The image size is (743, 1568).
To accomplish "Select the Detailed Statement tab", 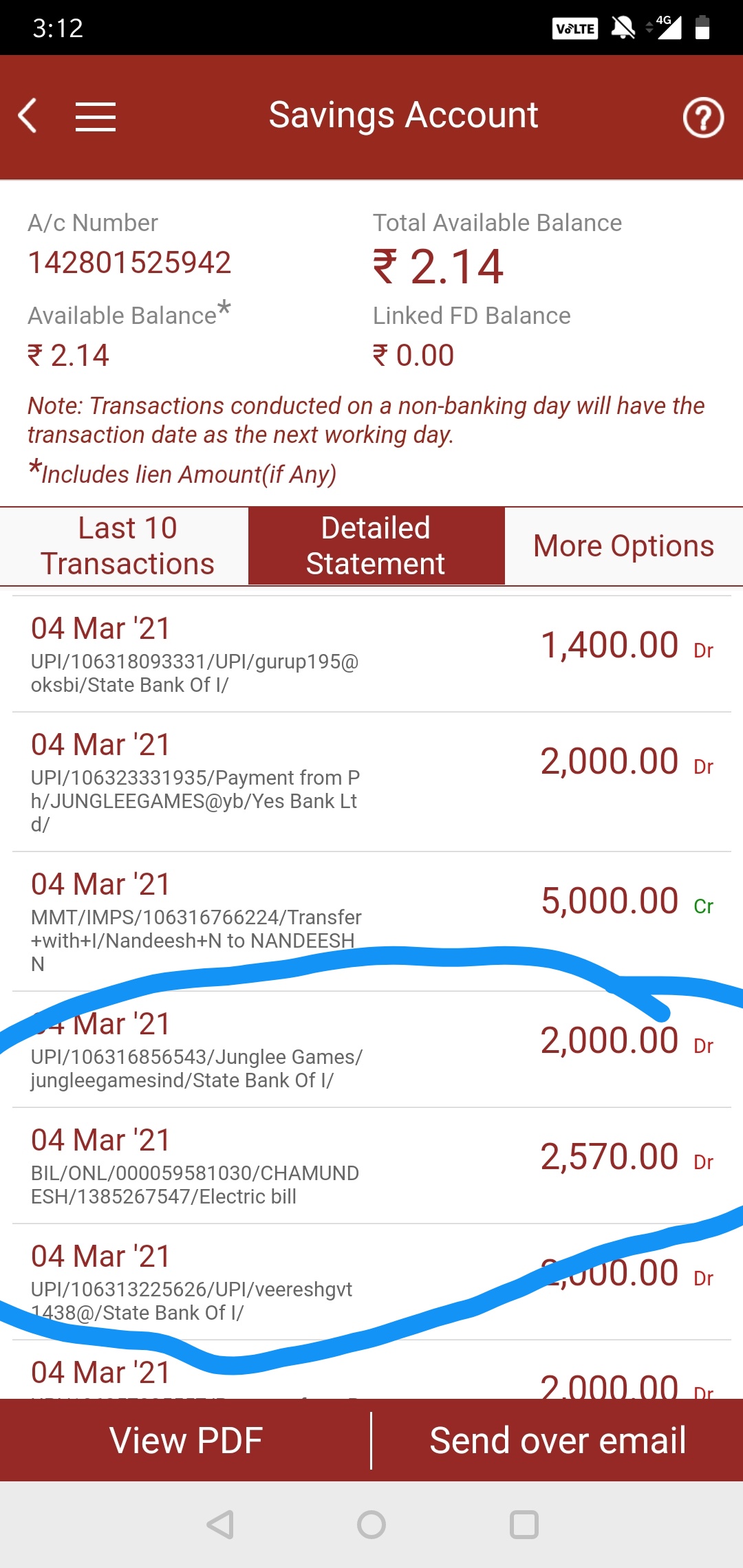I will 376,546.
